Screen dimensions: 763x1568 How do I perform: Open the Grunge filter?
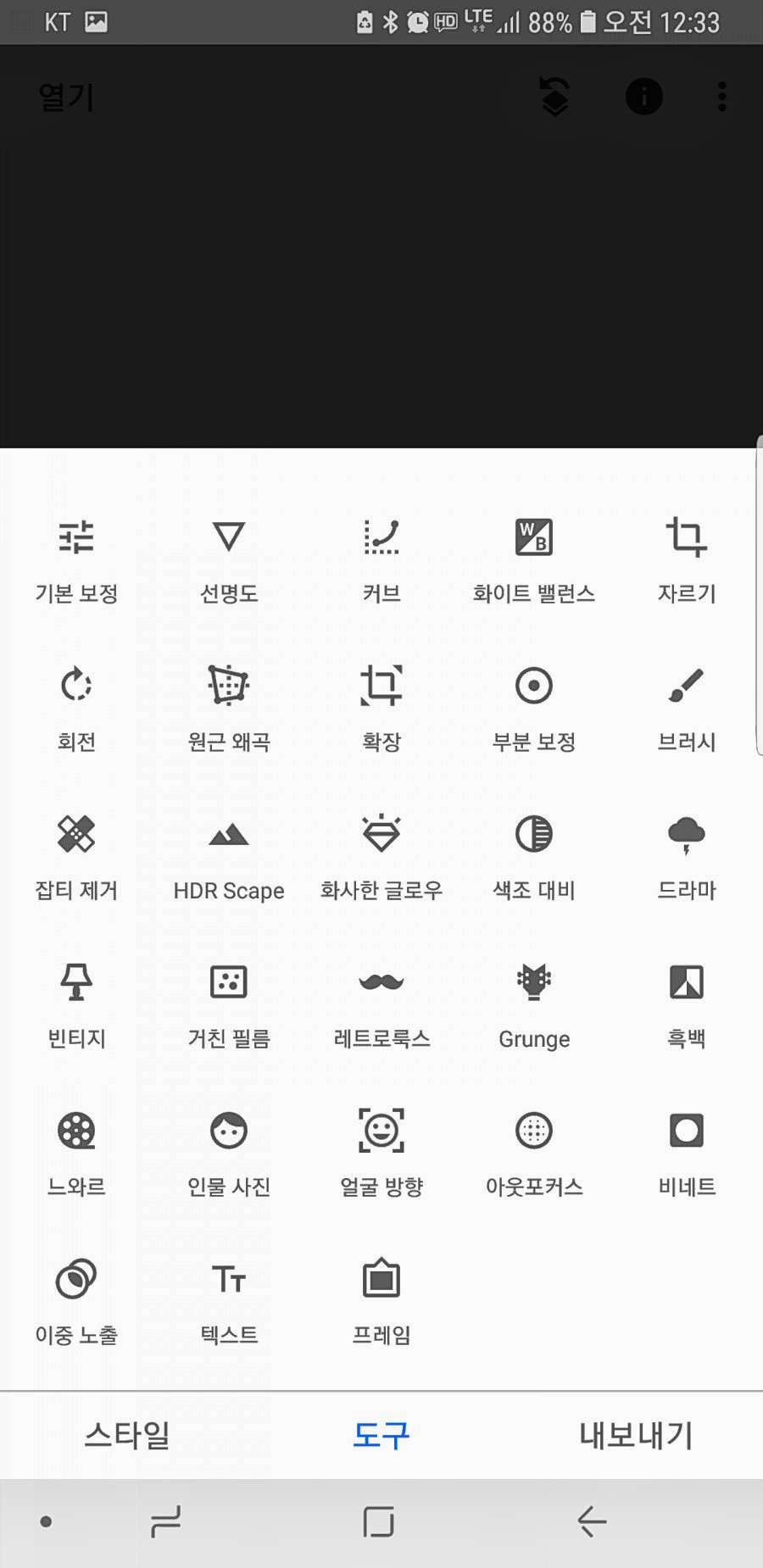tap(534, 1005)
